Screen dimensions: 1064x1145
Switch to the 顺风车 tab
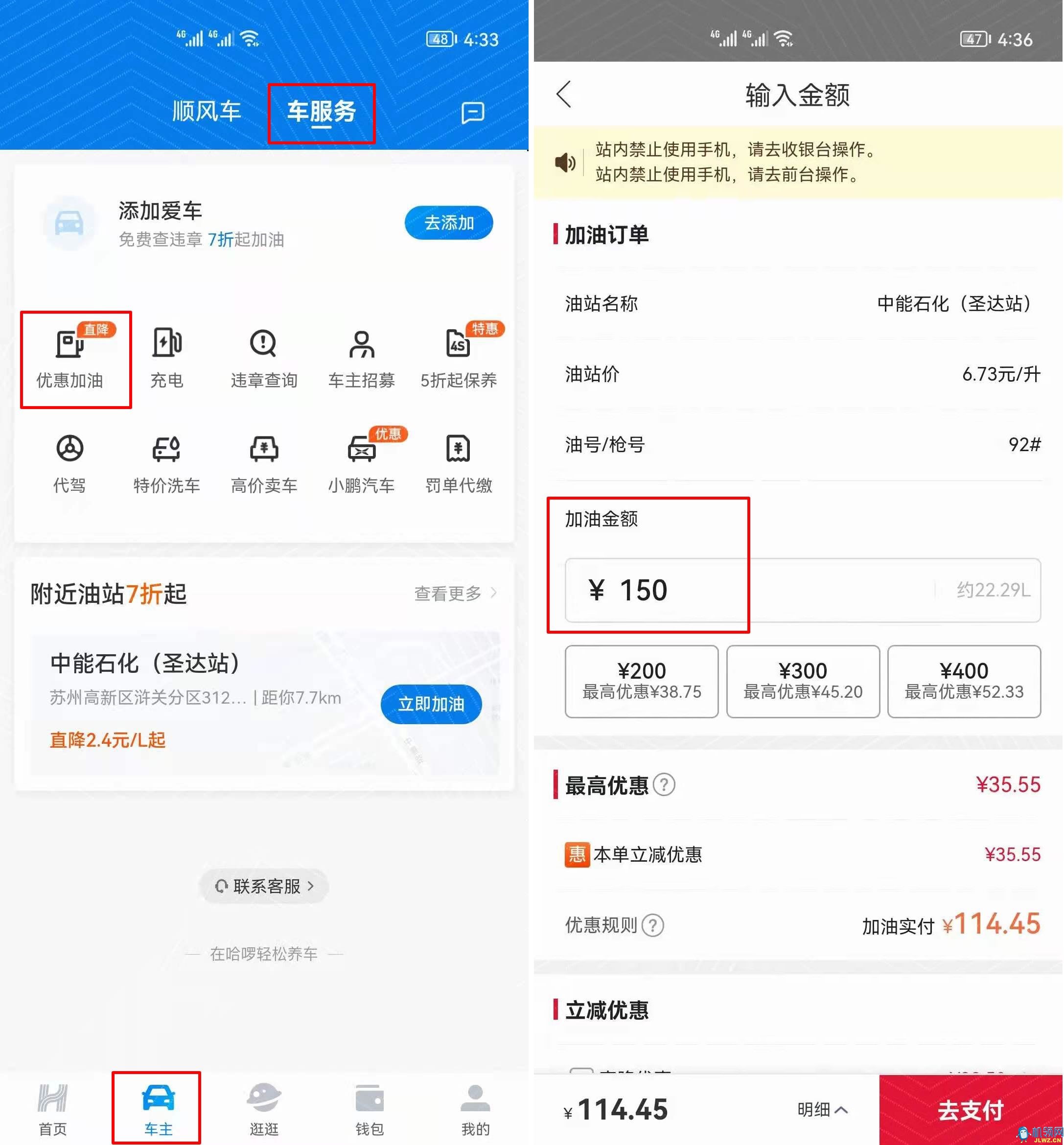[206, 111]
